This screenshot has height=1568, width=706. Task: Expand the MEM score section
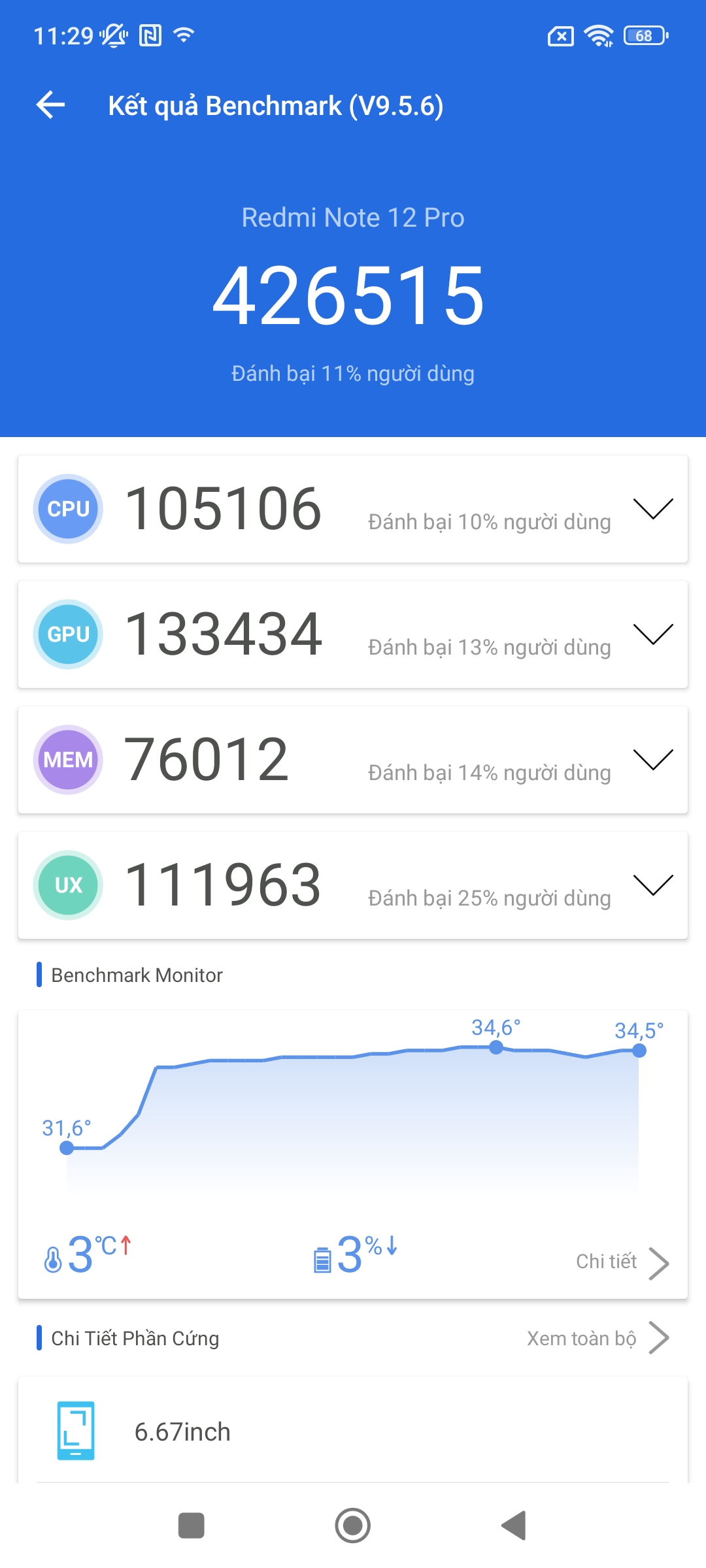tap(652, 760)
